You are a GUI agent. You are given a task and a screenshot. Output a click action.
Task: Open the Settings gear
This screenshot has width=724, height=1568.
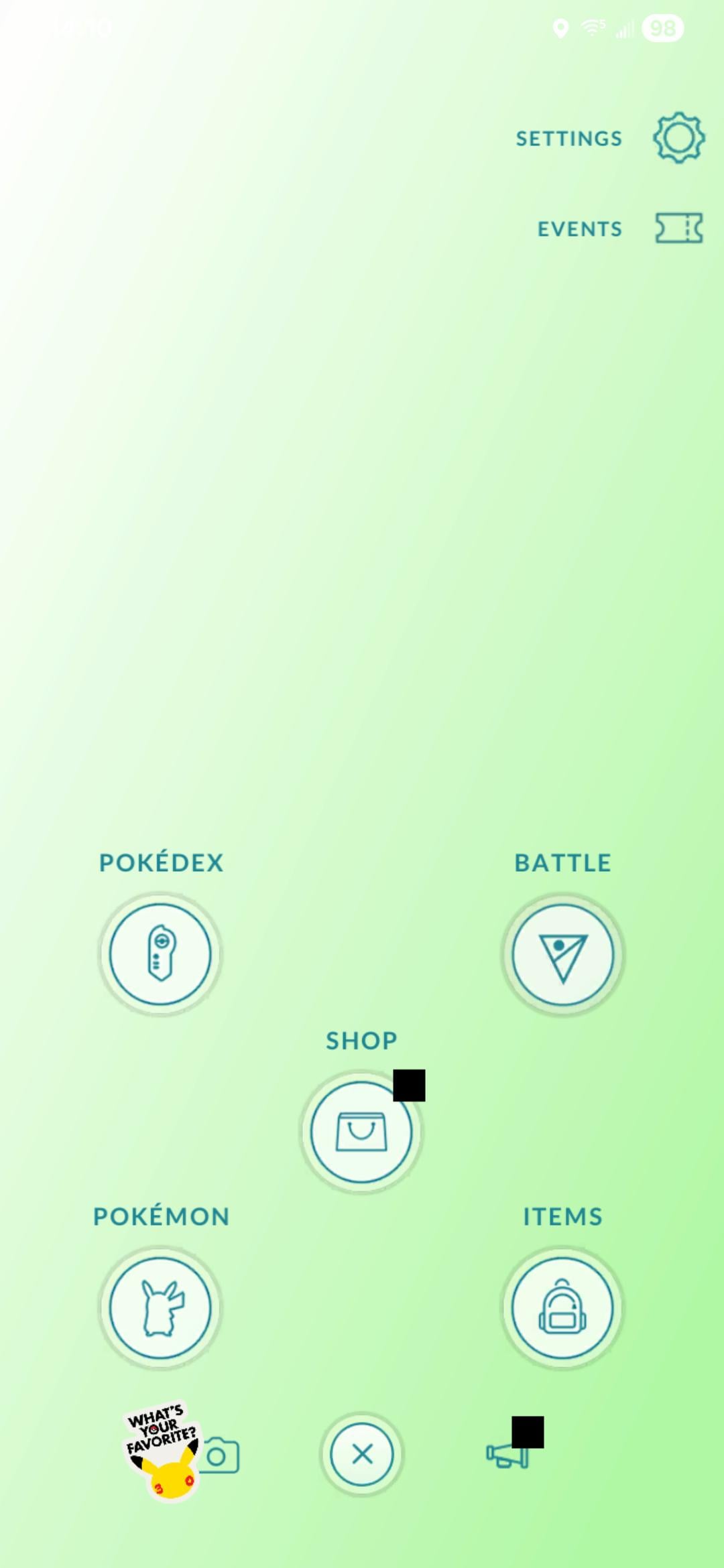(678, 138)
